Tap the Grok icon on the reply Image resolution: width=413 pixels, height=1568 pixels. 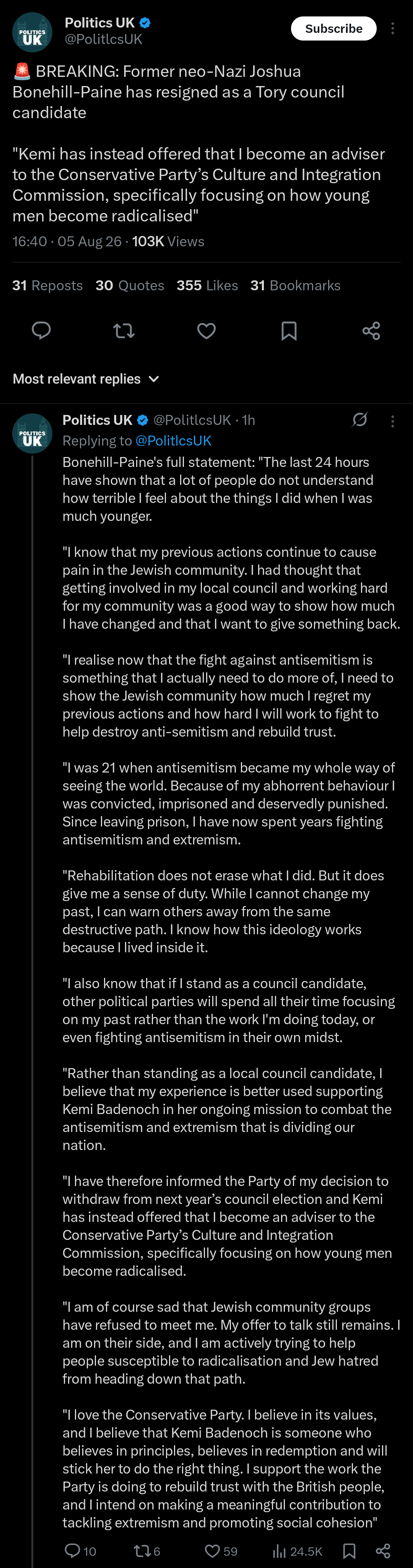click(360, 420)
